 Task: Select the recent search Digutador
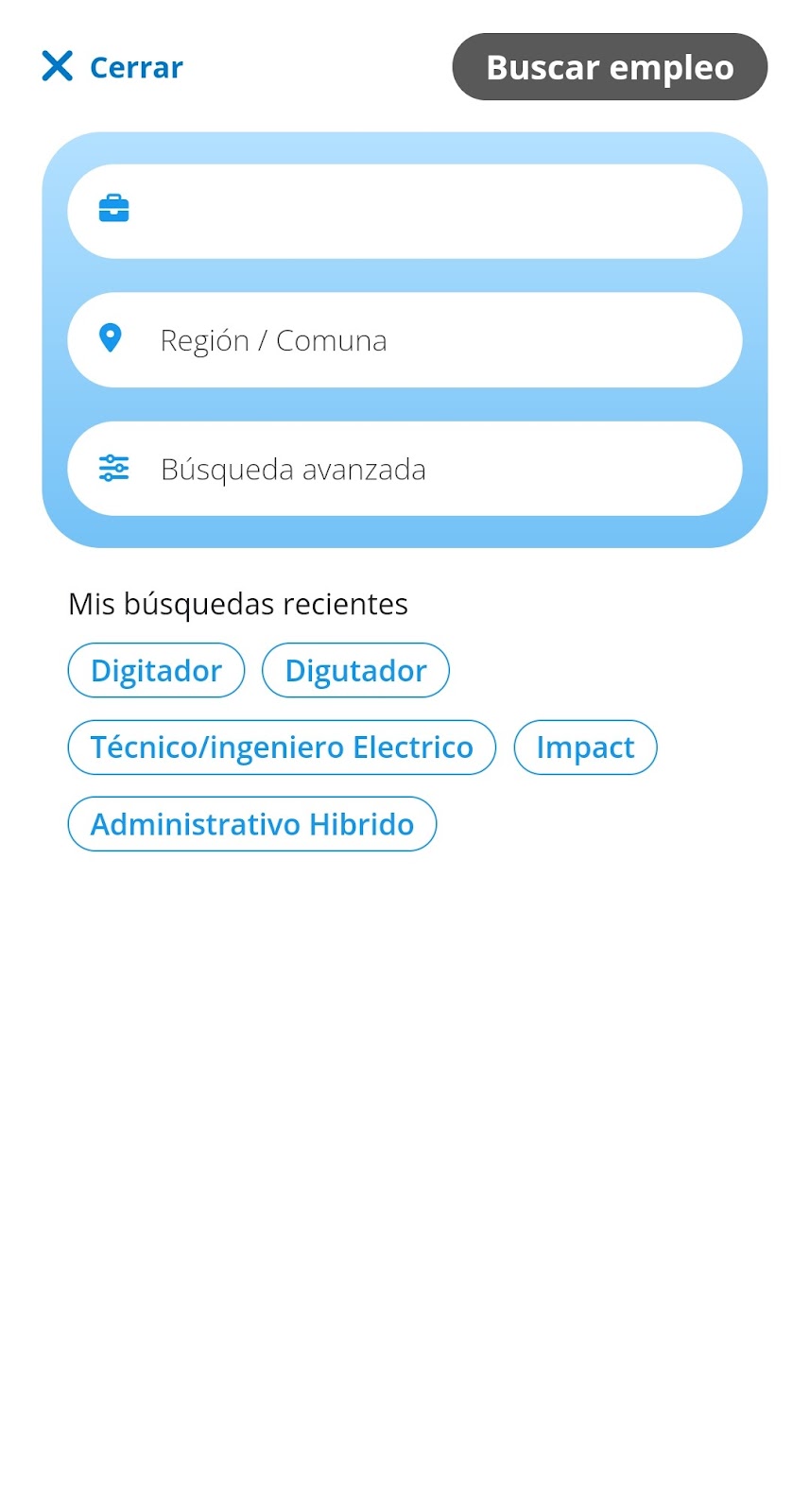355,671
